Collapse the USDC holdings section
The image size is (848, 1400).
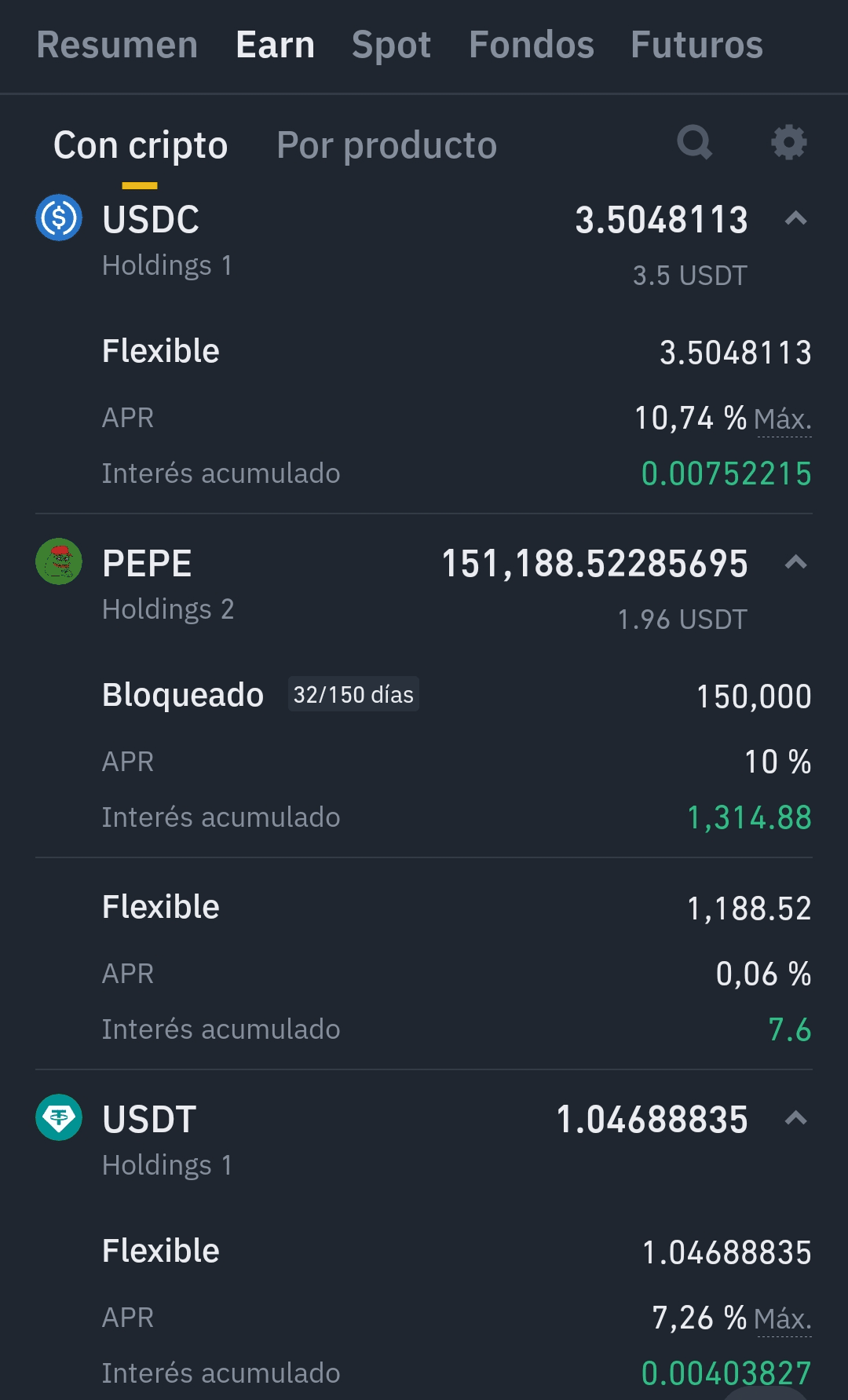(x=795, y=219)
